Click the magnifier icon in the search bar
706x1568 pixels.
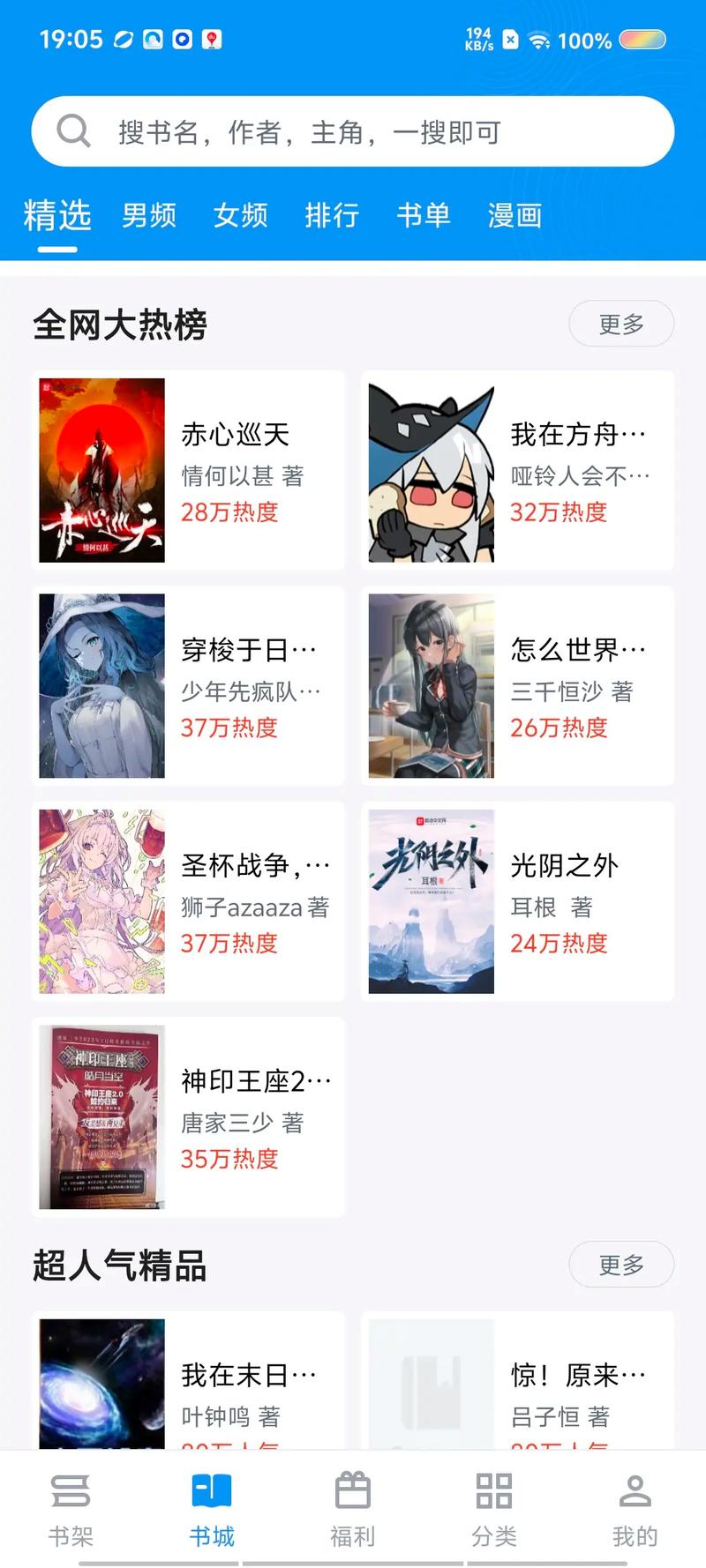coord(73,131)
